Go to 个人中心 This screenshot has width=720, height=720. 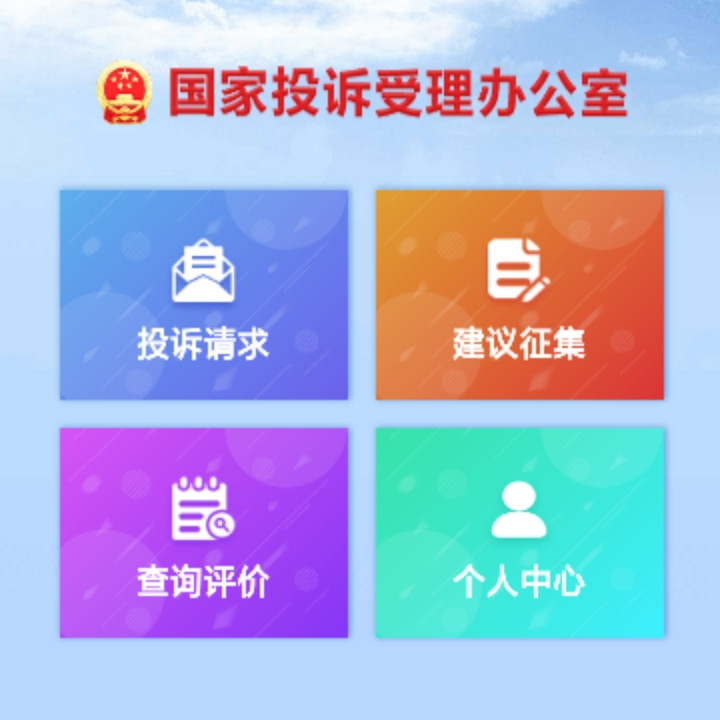pyautogui.click(x=519, y=533)
